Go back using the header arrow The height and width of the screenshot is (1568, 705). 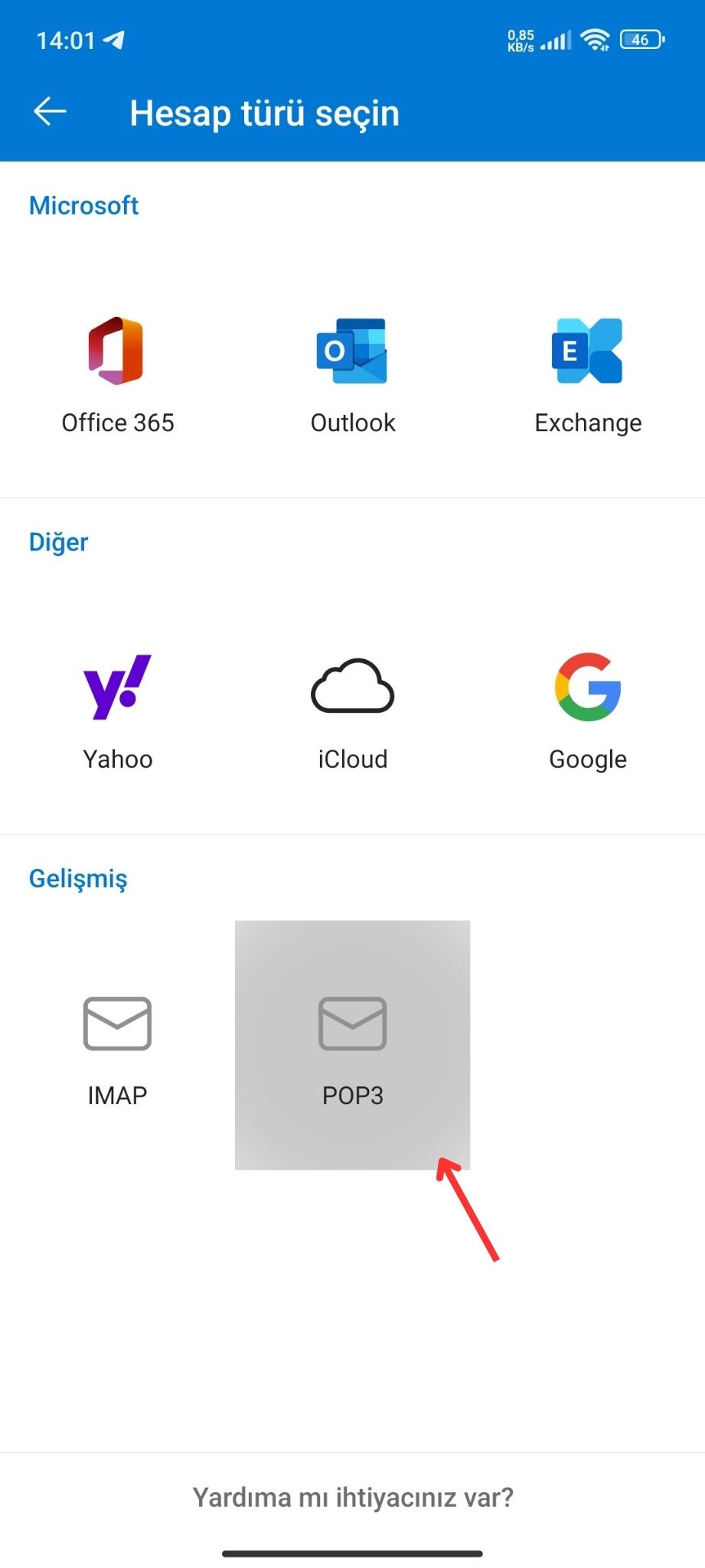tap(51, 112)
